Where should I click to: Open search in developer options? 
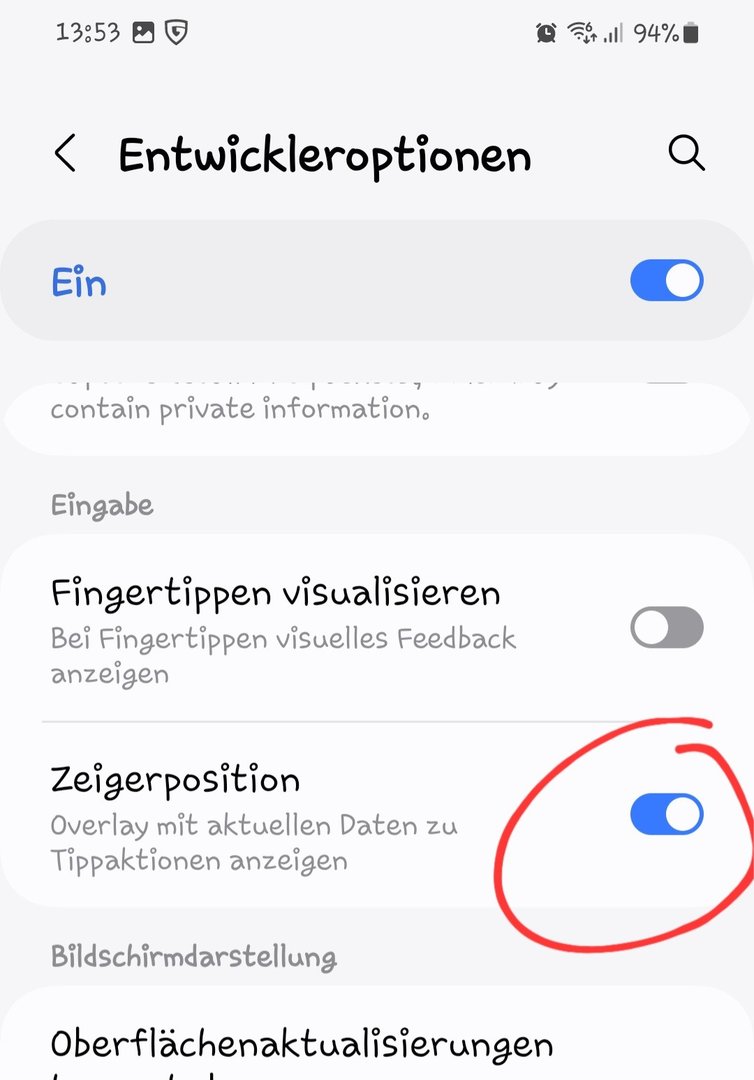tap(686, 154)
